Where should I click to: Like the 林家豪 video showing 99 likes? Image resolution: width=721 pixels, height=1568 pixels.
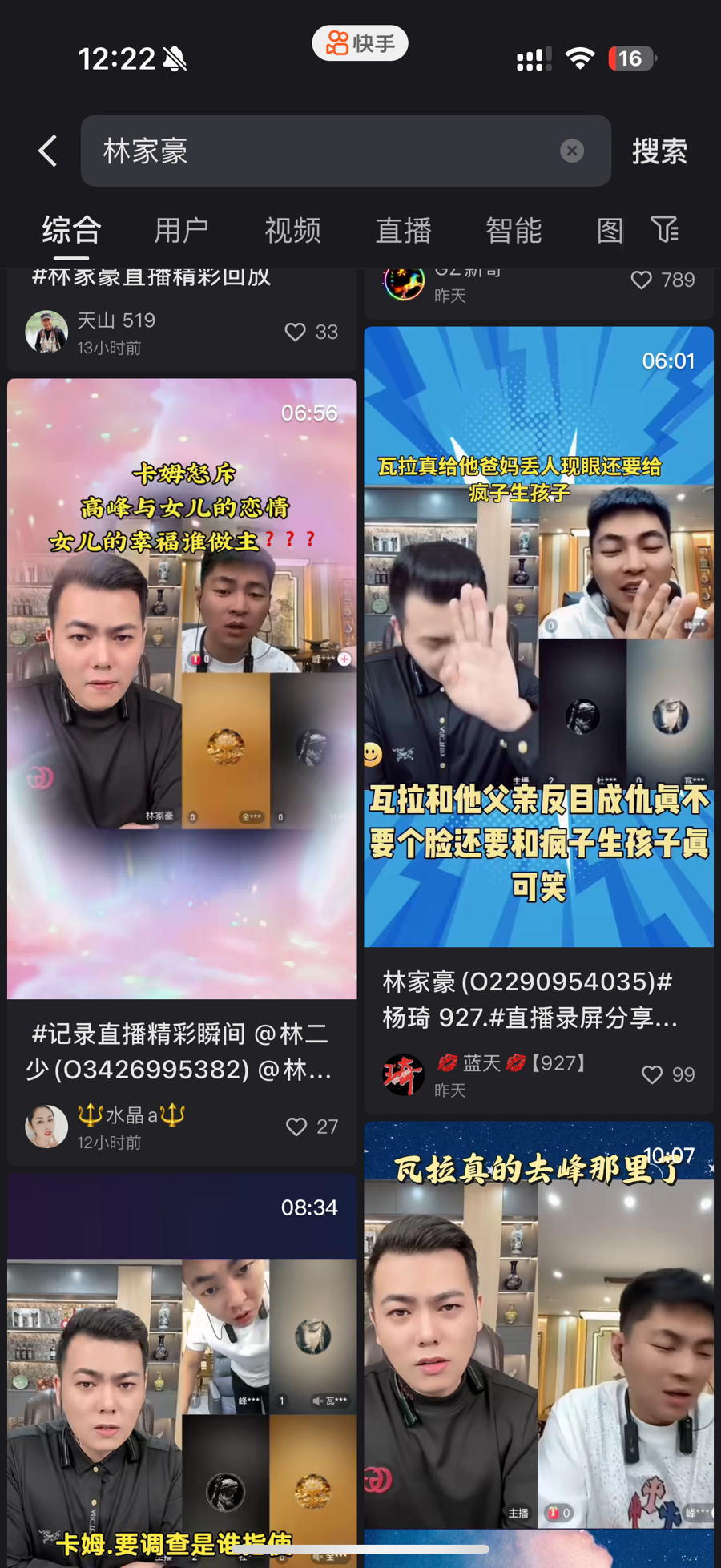pyautogui.click(x=651, y=1074)
